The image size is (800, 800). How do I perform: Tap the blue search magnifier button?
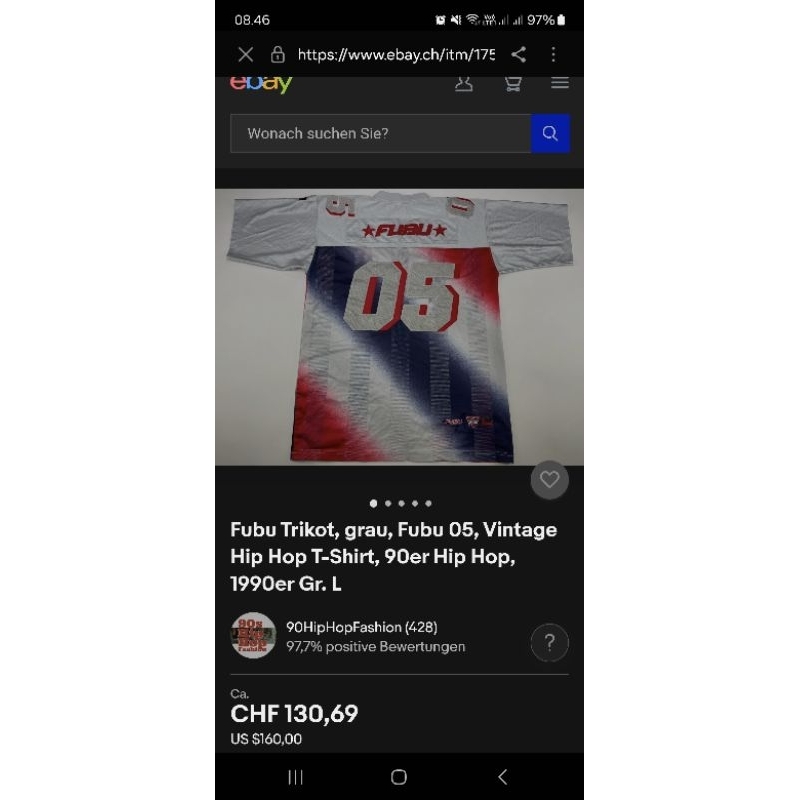pos(550,133)
